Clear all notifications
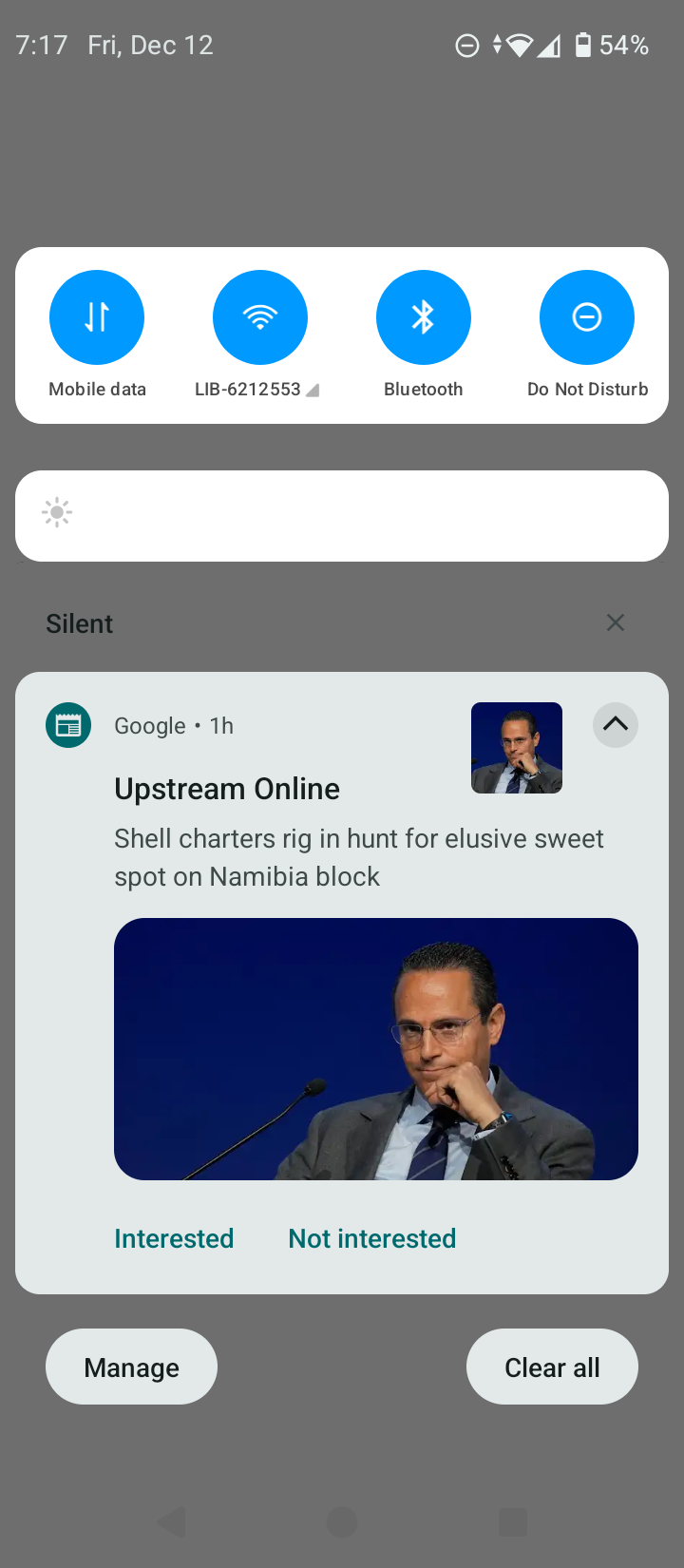Screen dimensions: 684x1568 point(552,1367)
